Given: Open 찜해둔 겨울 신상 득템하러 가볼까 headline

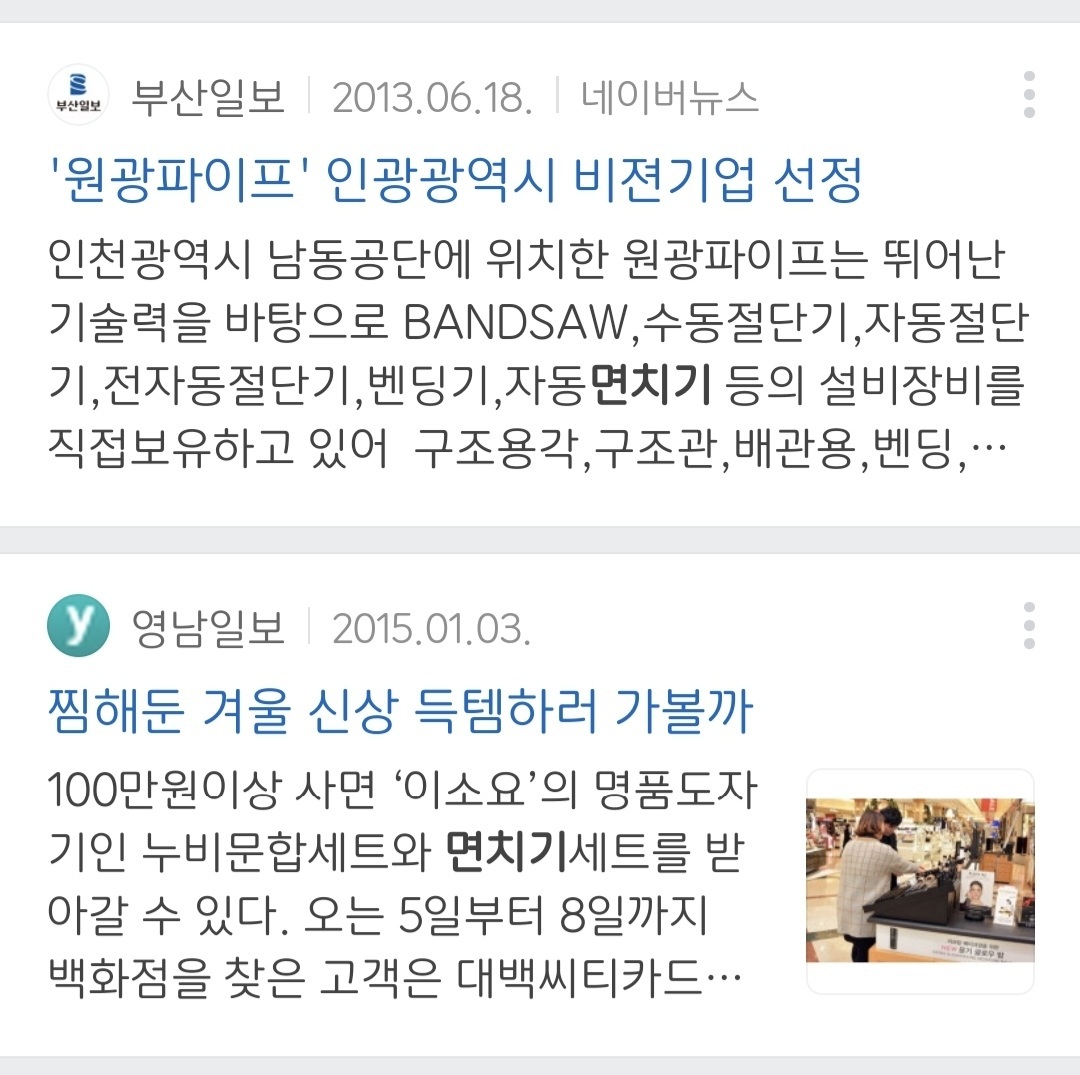Looking at the screenshot, I should tap(400, 712).
